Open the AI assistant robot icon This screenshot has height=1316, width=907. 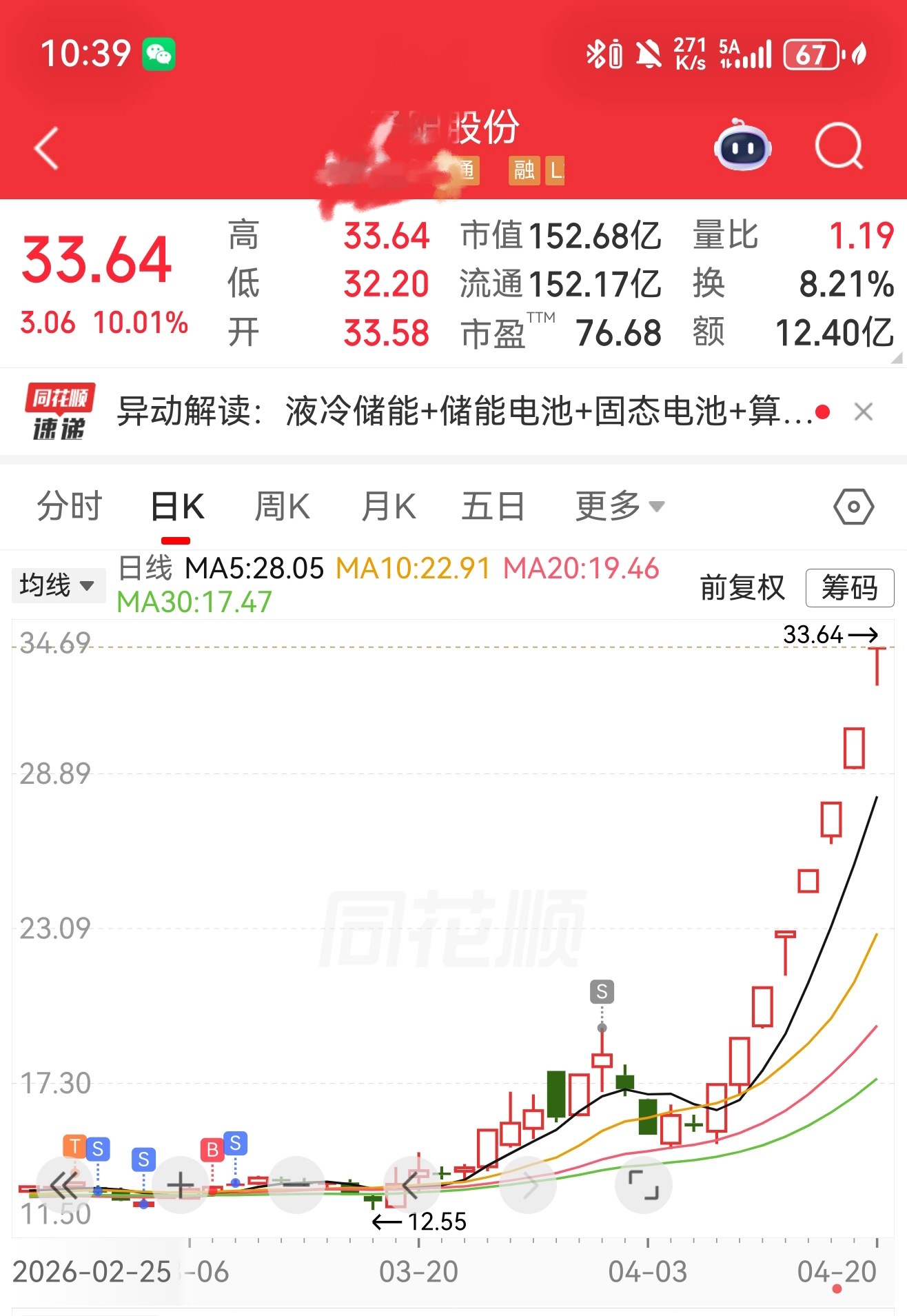pos(742,147)
